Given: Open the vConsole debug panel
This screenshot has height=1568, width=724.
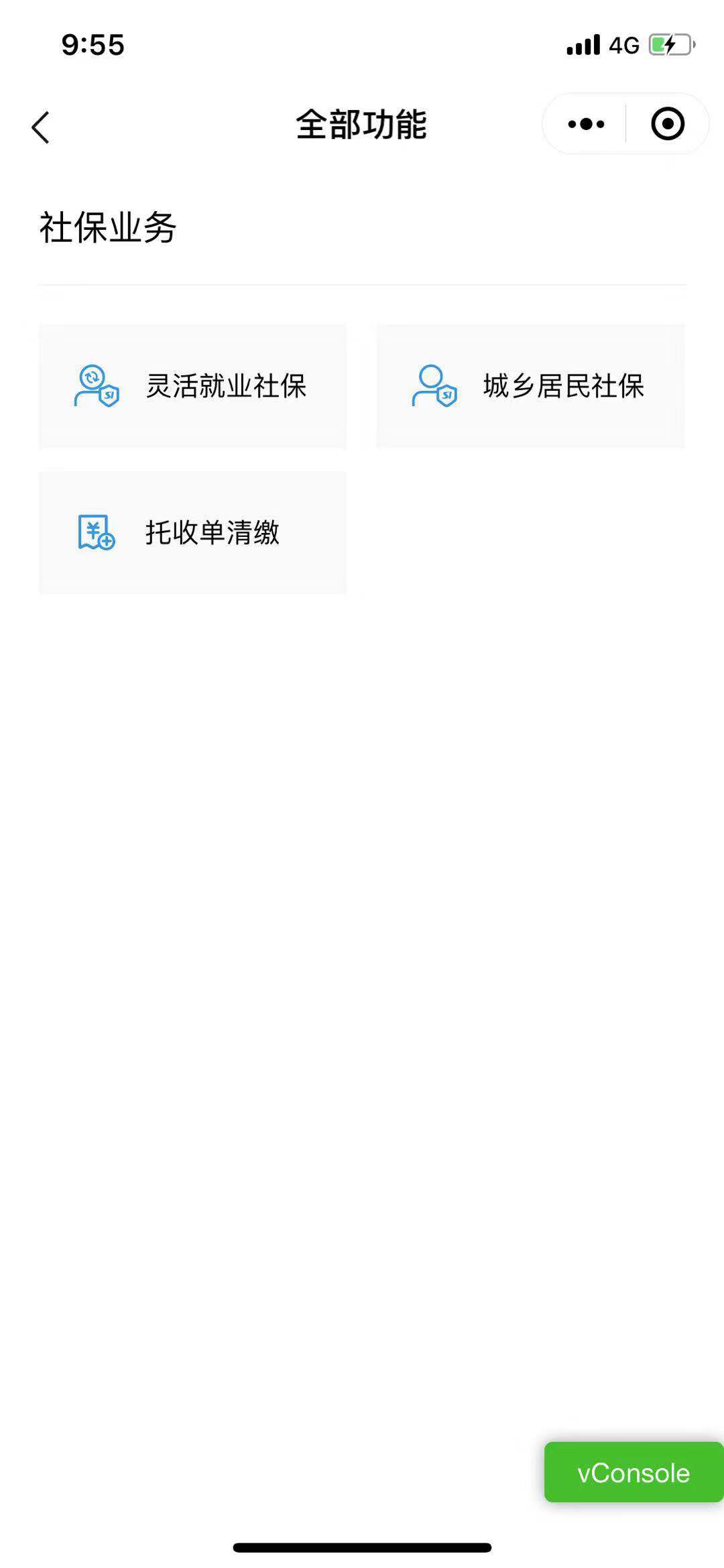Looking at the screenshot, I should click(x=633, y=1473).
